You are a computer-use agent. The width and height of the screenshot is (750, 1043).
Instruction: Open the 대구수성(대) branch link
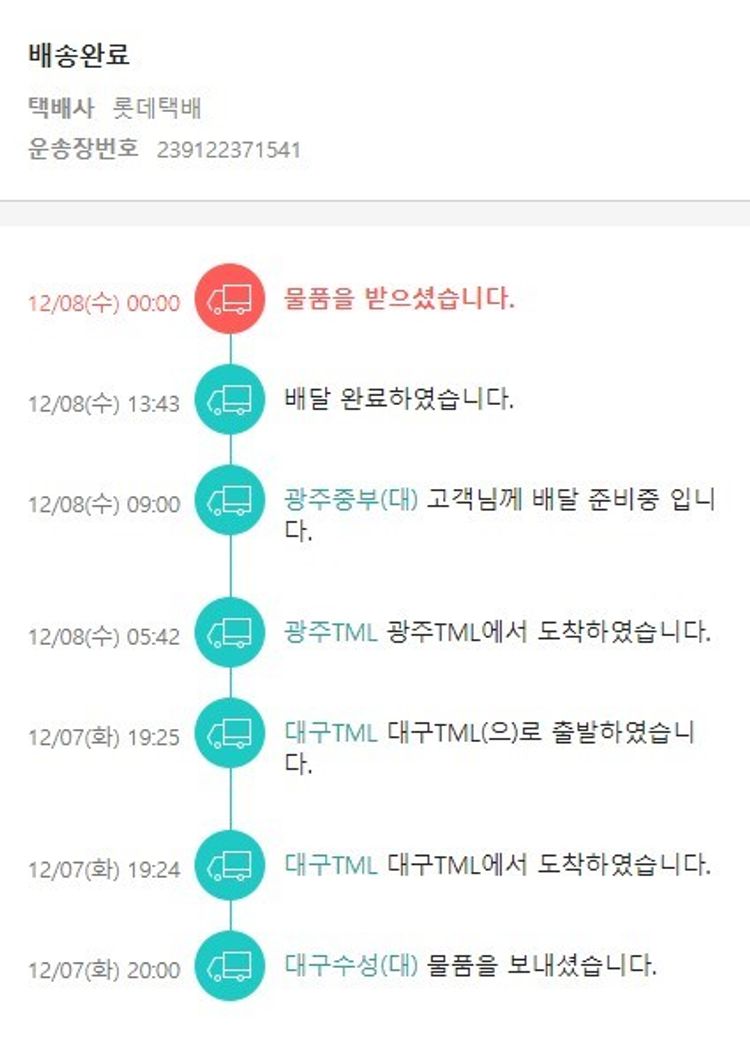pyautogui.click(x=351, y=966)
